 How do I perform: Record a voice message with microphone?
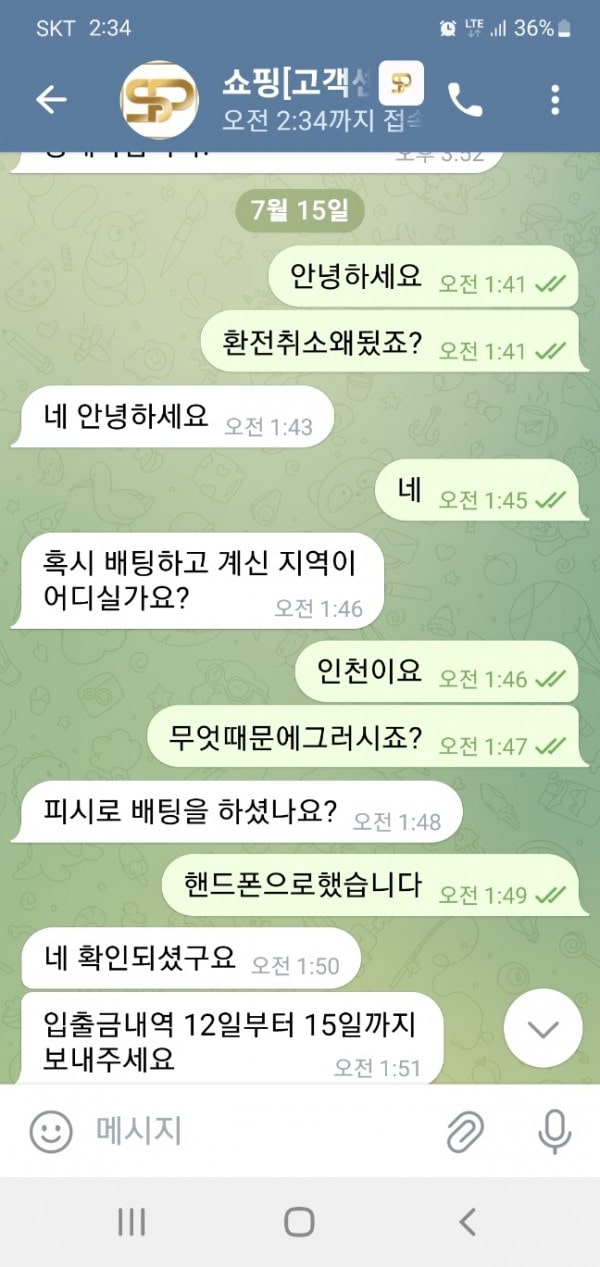[553, 1132]
